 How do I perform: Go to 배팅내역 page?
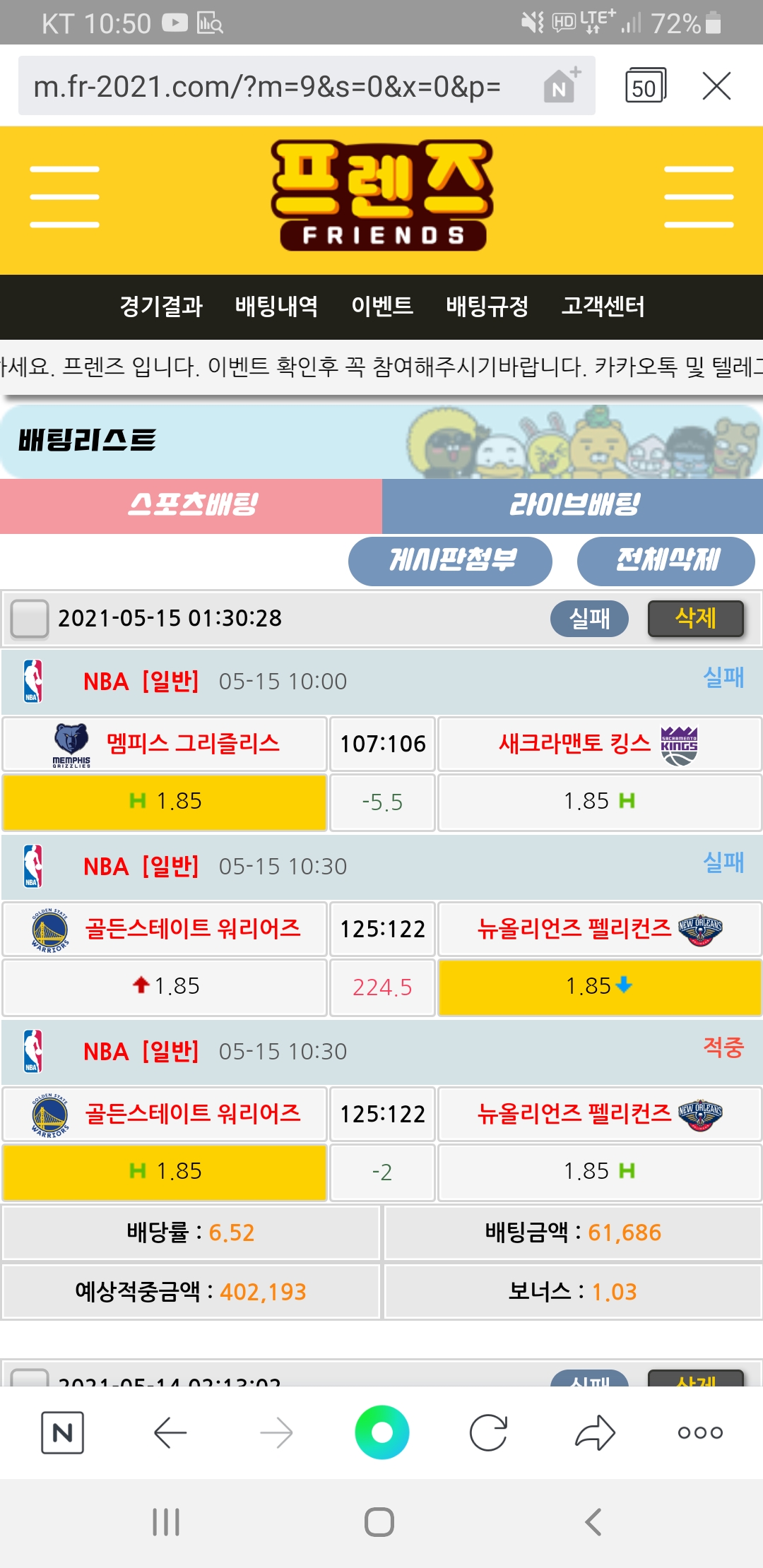point(276,307)
